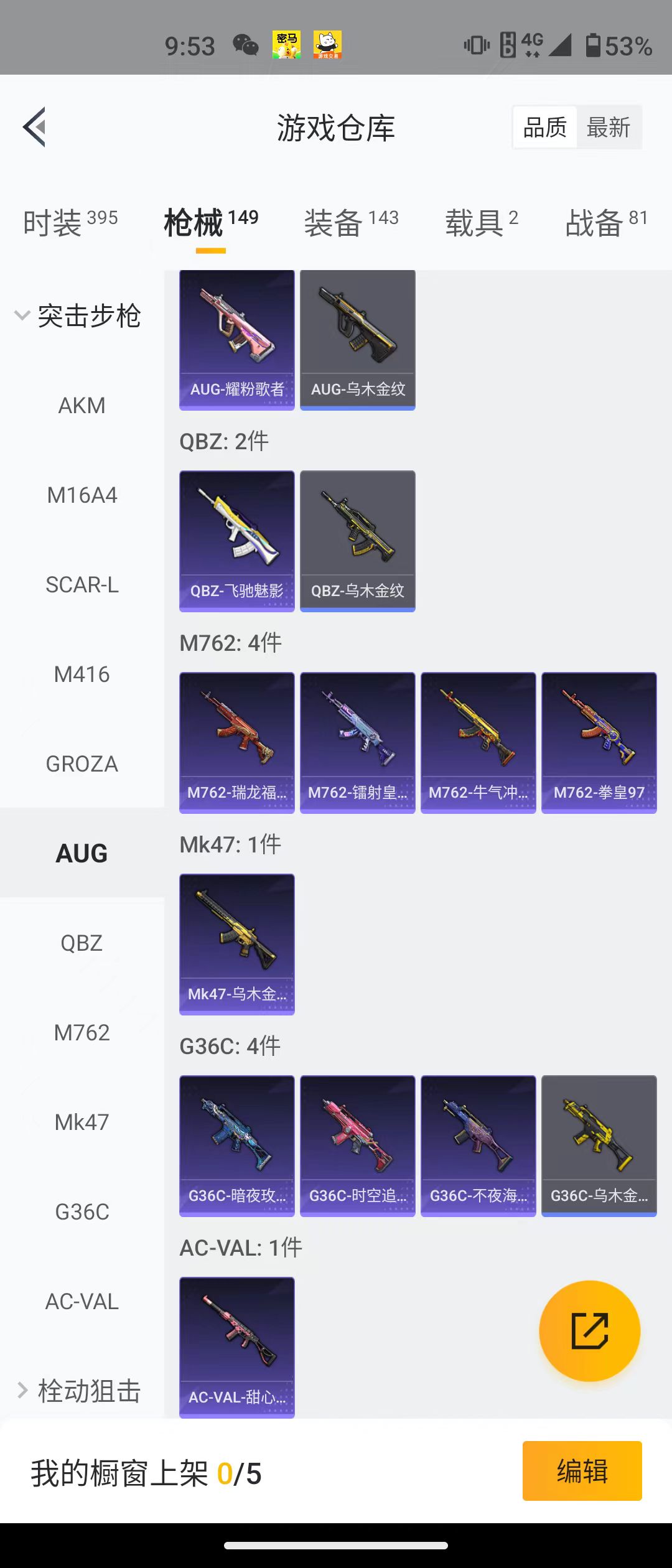Open the QBZ-飞驰魅影 skin
The image size is (672, 1568).
point(237,541)
